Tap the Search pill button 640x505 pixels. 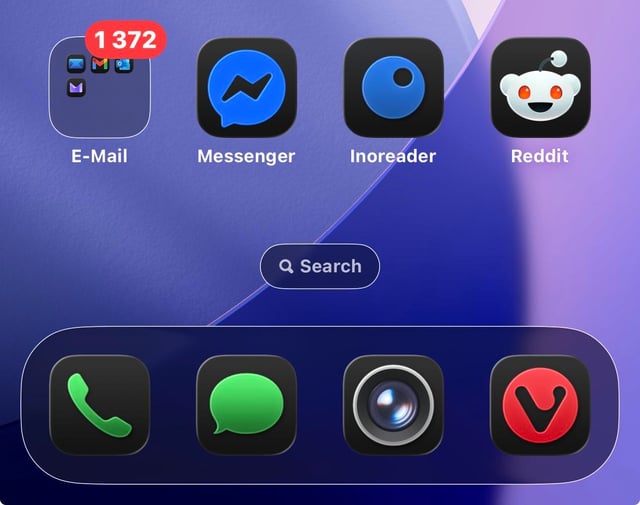coord(320,266)
